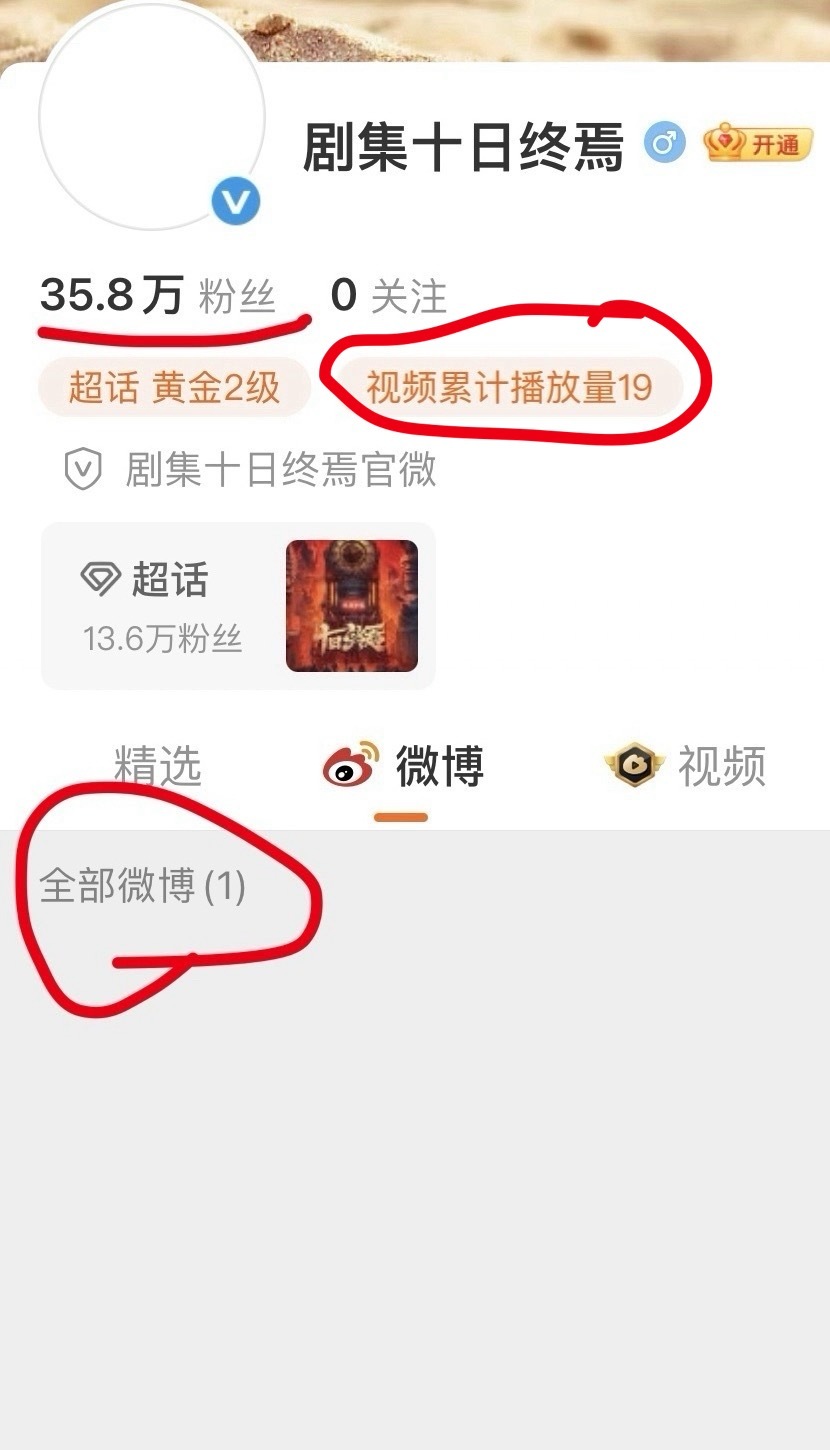Click the crown icon on the 开通 badge
Viewport: 830px width, 1450px height.
[725, 145]
